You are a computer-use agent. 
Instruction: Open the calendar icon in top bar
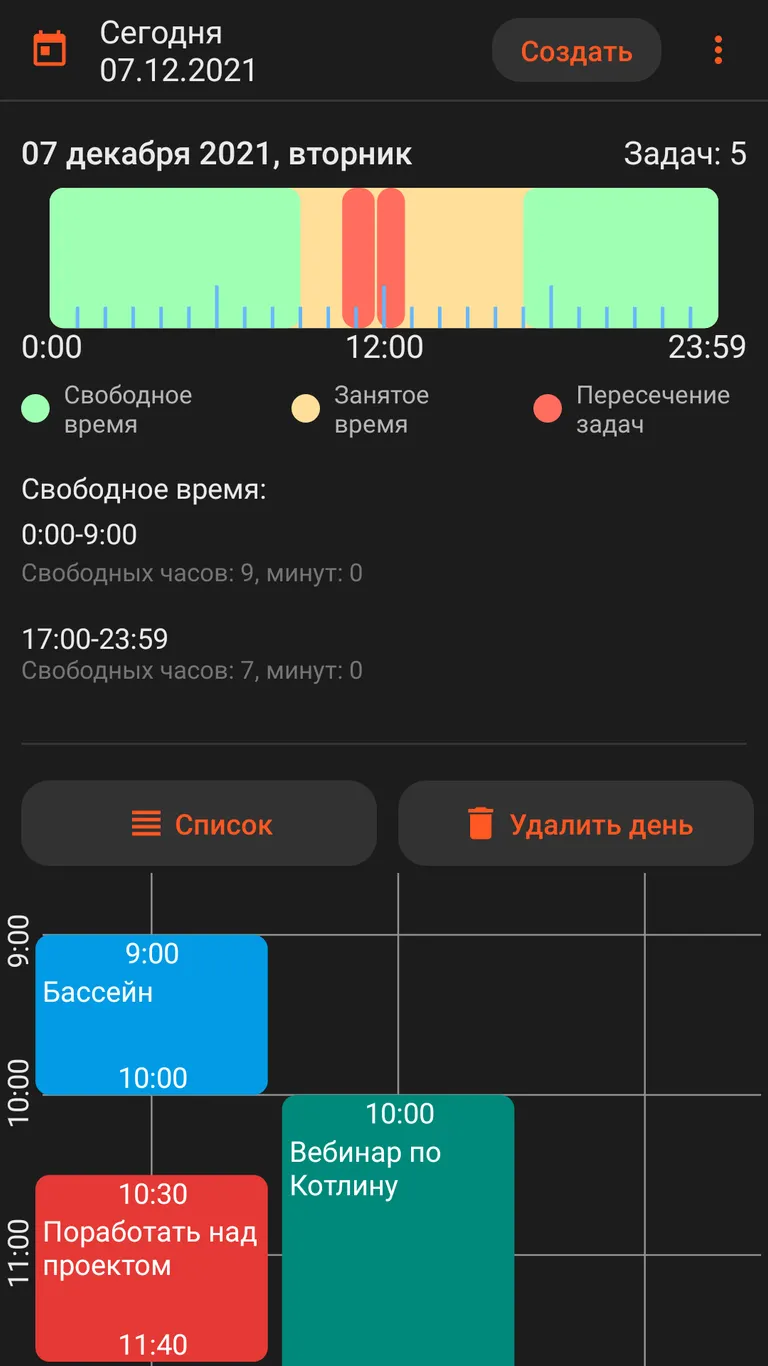(48, 49)
